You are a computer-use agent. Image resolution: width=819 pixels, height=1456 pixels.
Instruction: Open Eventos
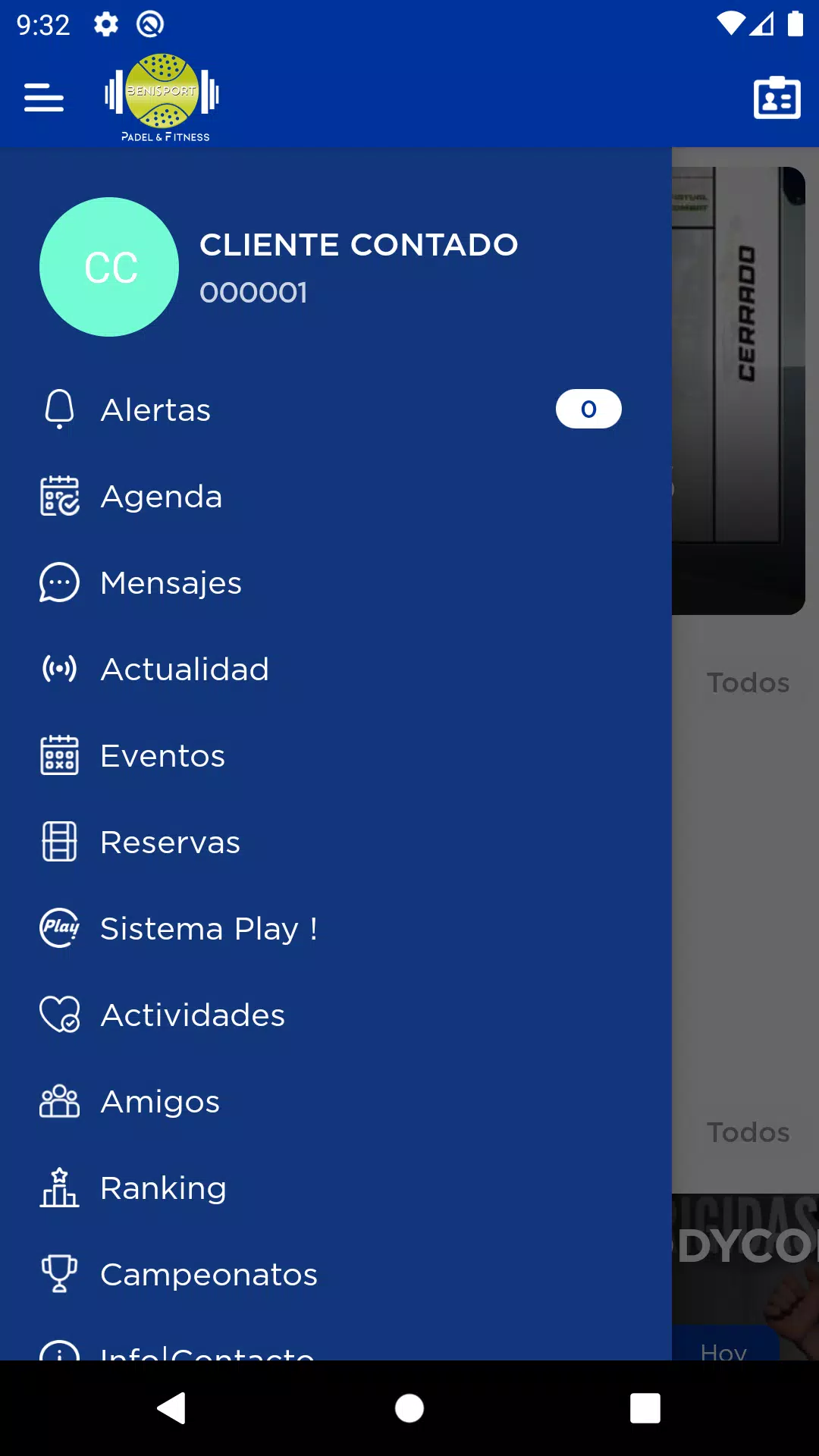pos(336,755)
